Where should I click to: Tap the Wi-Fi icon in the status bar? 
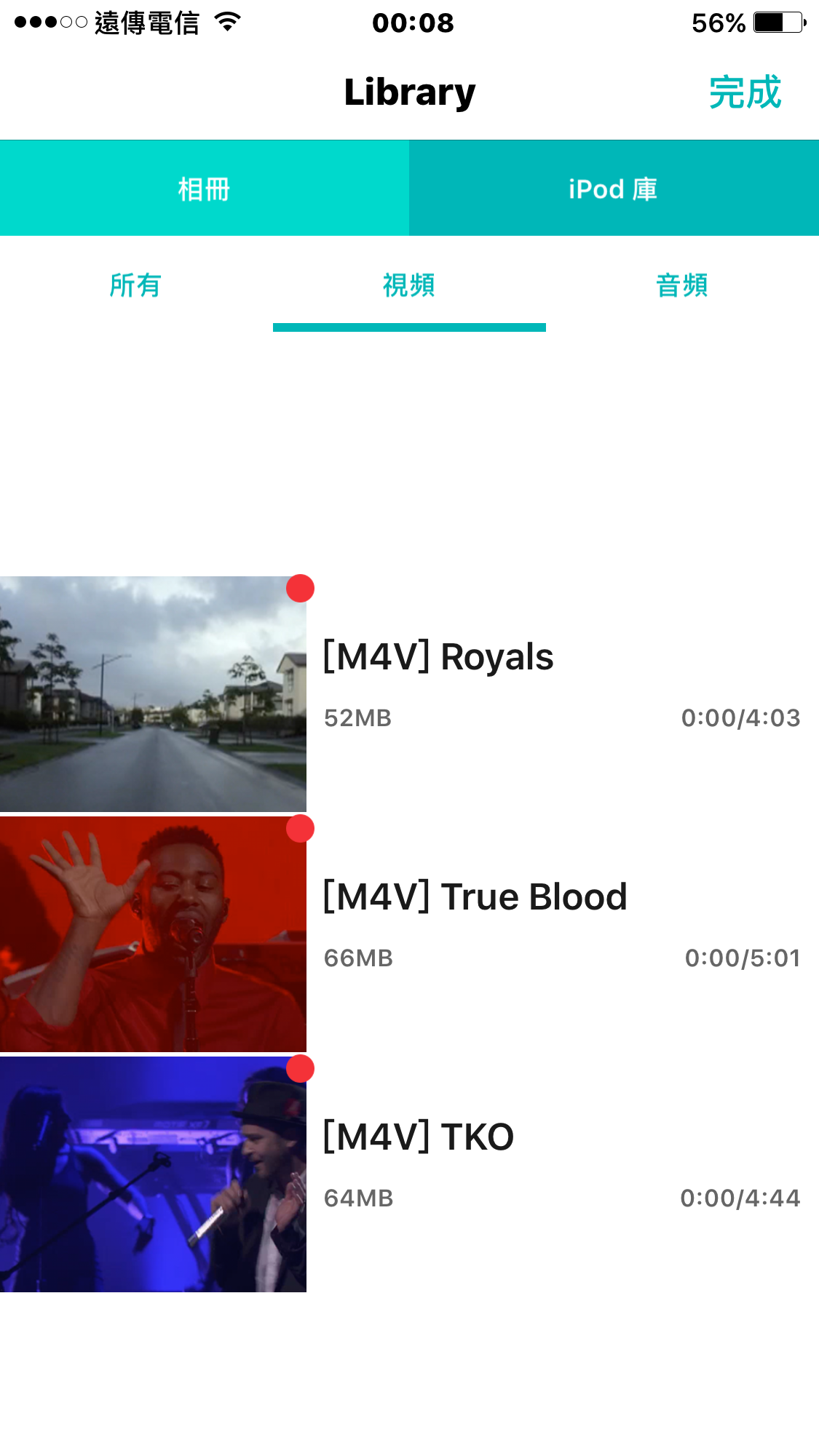(226, 23)
